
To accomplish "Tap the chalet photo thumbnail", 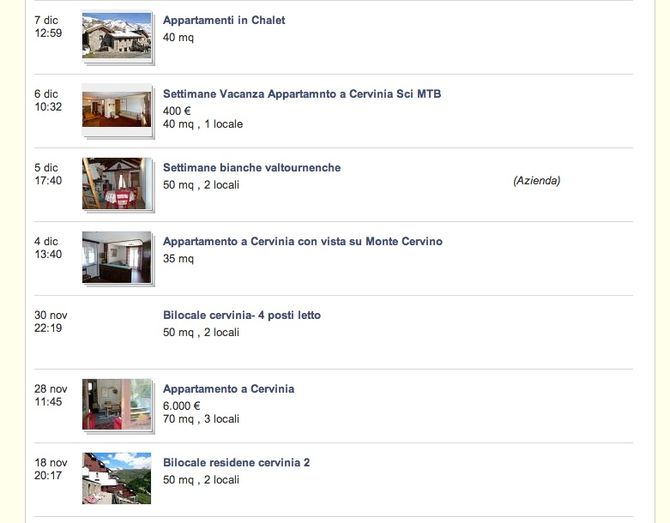I will pos(117,35).
